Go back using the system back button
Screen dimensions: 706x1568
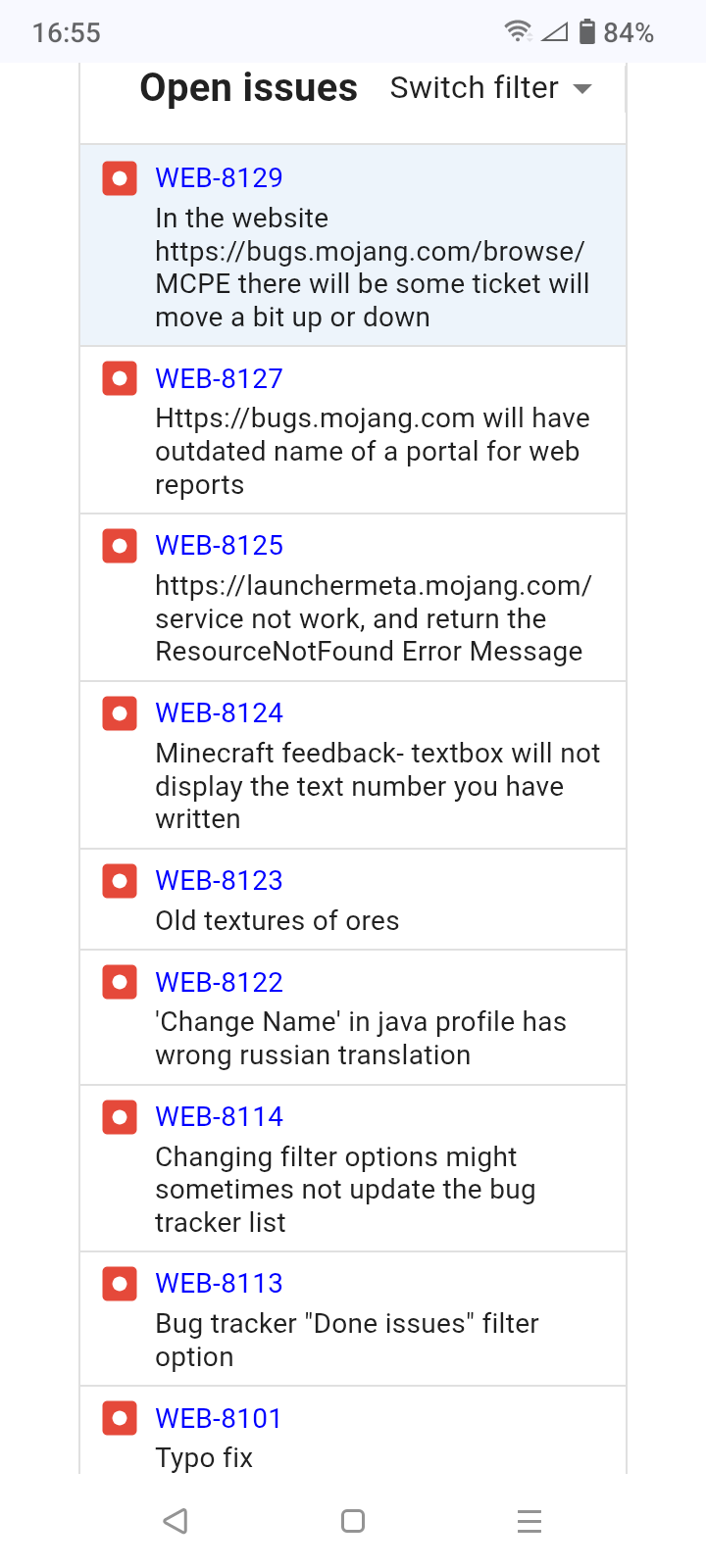pyautogui.click(x=176, y=1521)
